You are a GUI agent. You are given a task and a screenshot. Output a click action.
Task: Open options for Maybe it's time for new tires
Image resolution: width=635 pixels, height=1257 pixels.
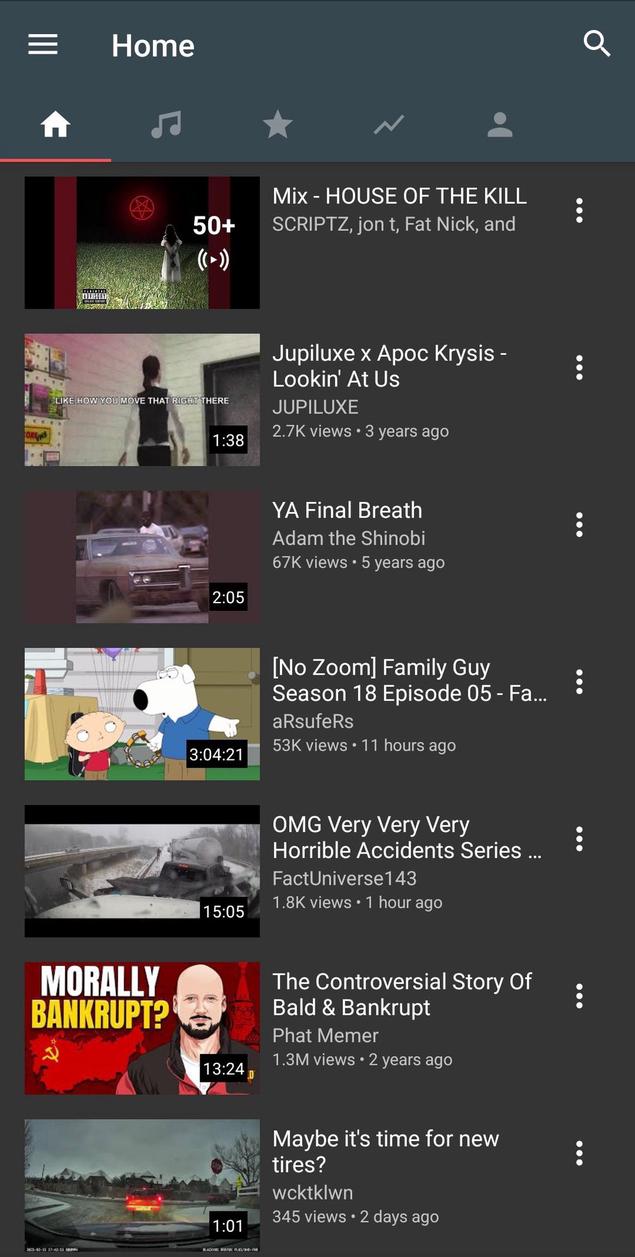tap(579, 1153)
